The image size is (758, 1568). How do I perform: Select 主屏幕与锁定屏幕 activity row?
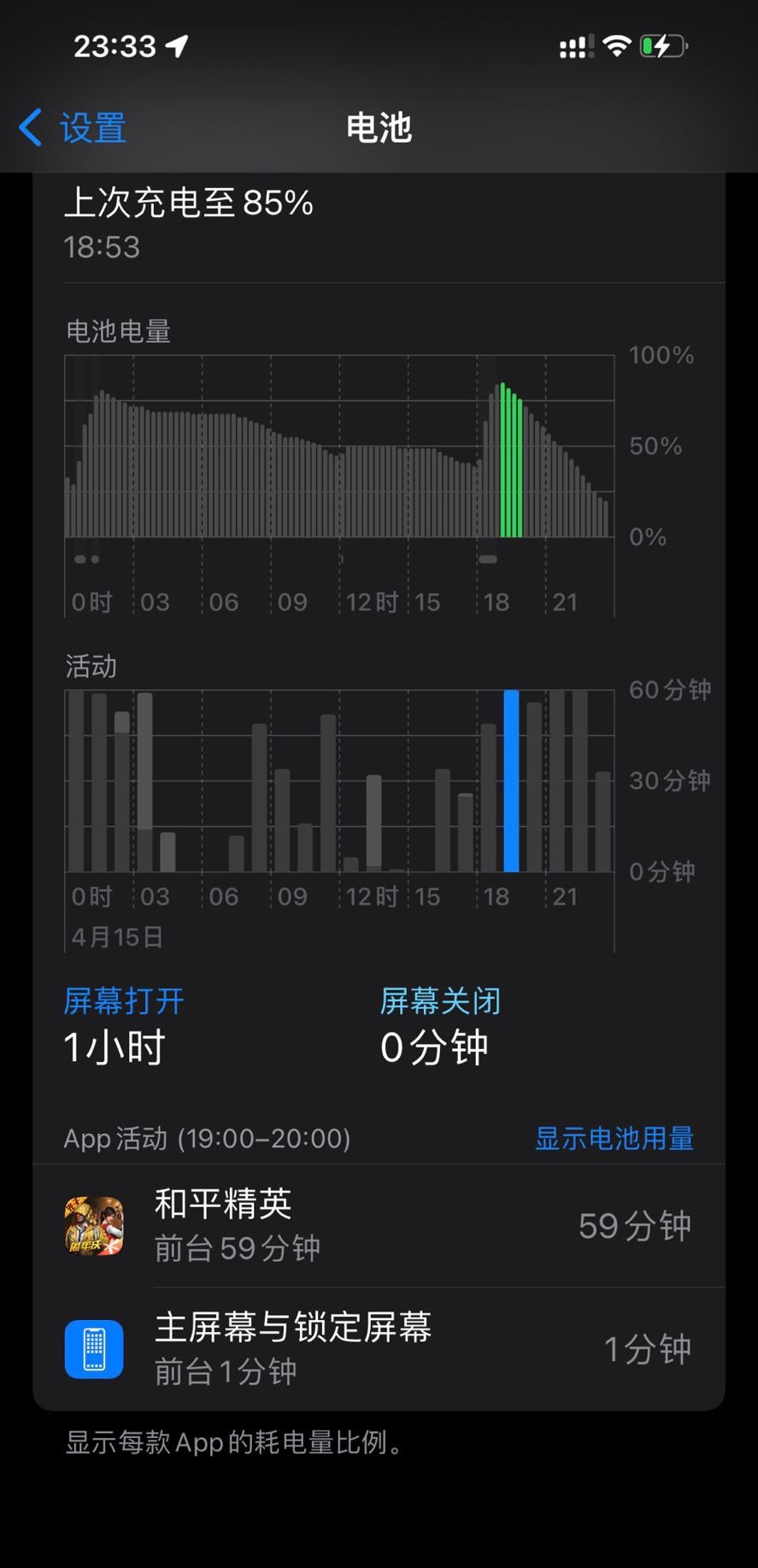379,1348
